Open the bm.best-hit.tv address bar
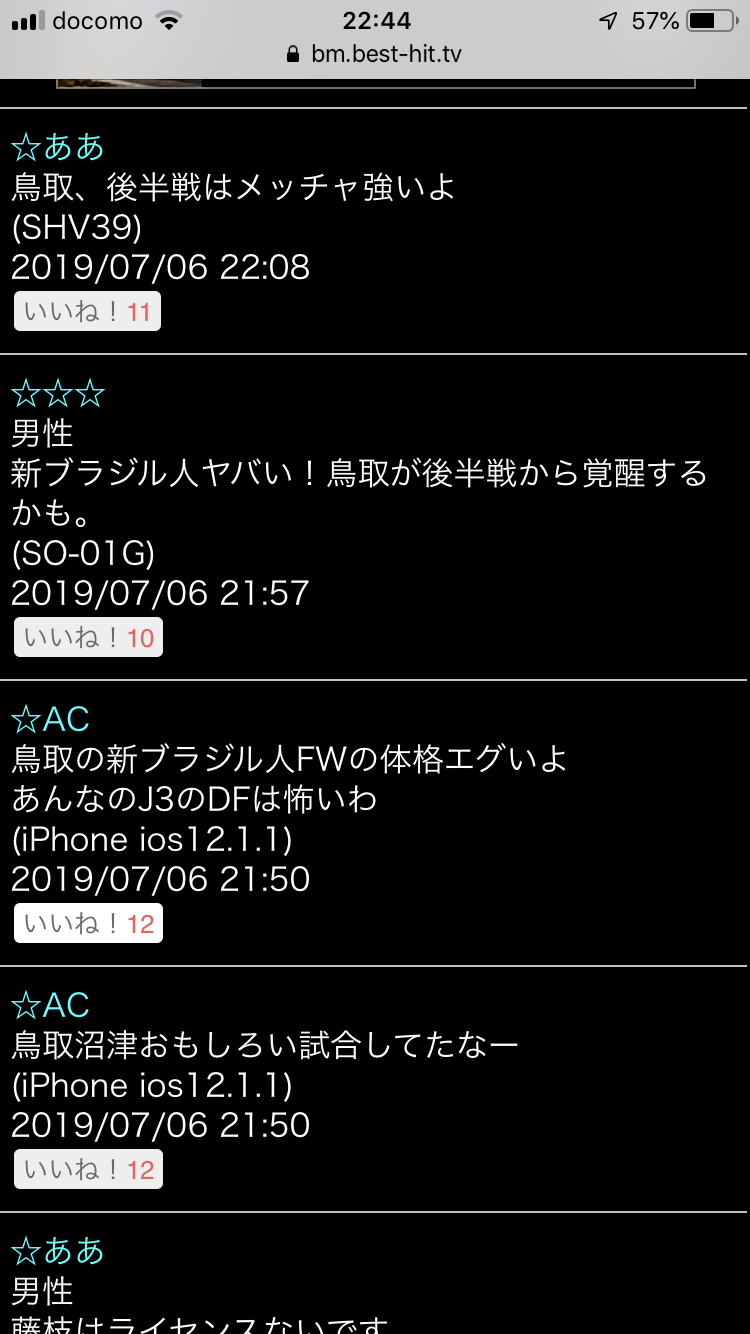This screenshot has width=750, height=1334. point(375,54)
